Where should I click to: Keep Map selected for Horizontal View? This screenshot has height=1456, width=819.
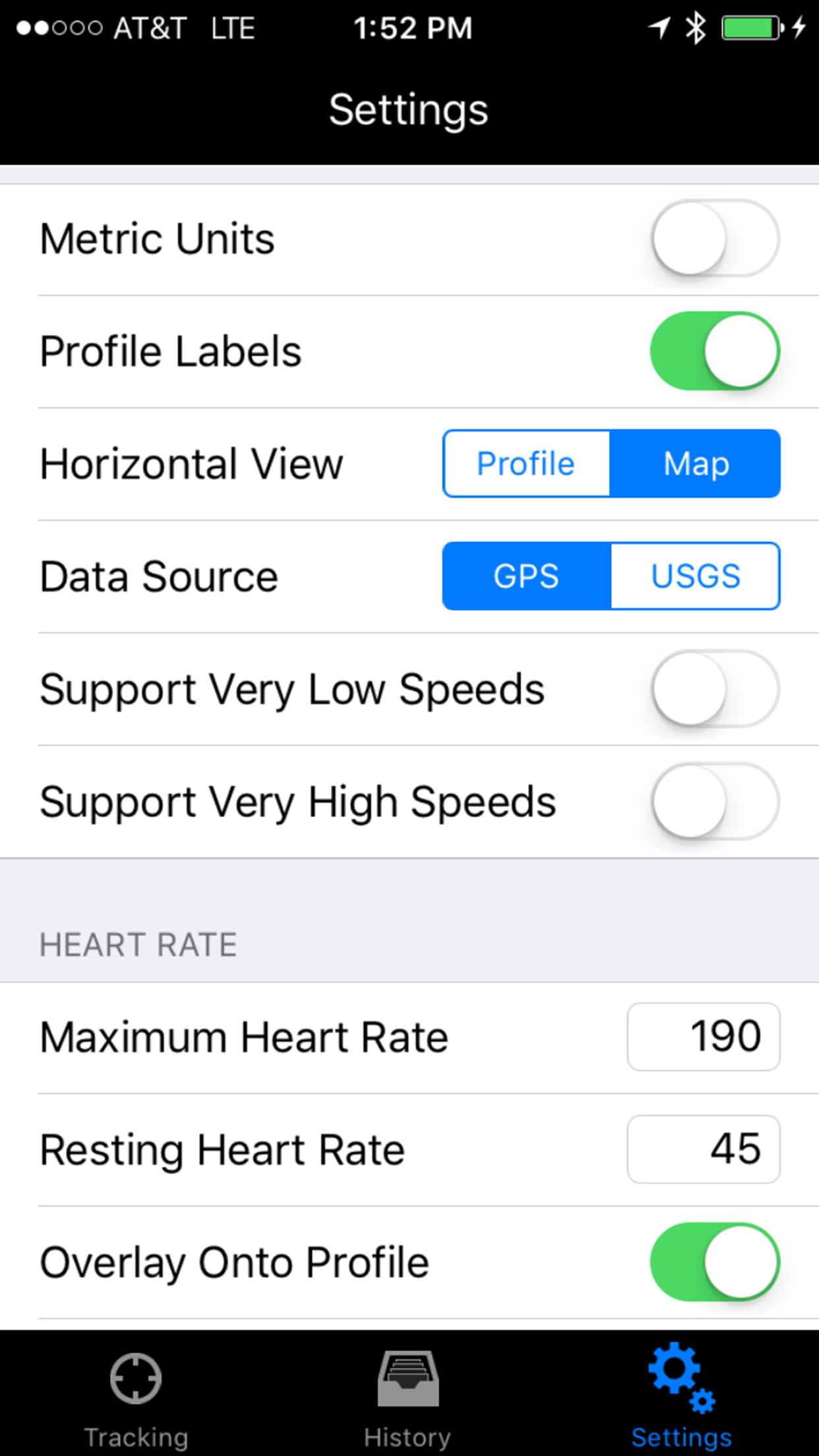pyautogui.click(x=696, y=463)
